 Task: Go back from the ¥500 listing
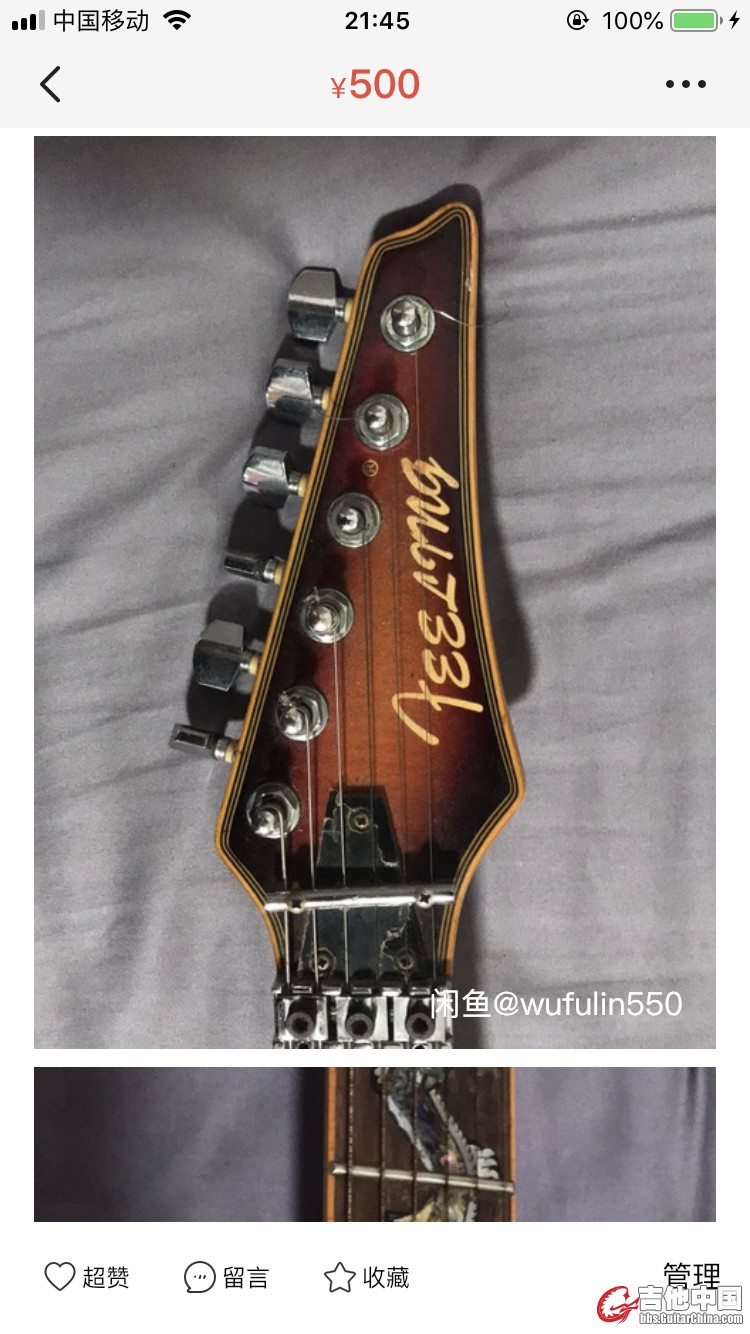point(50,85)
